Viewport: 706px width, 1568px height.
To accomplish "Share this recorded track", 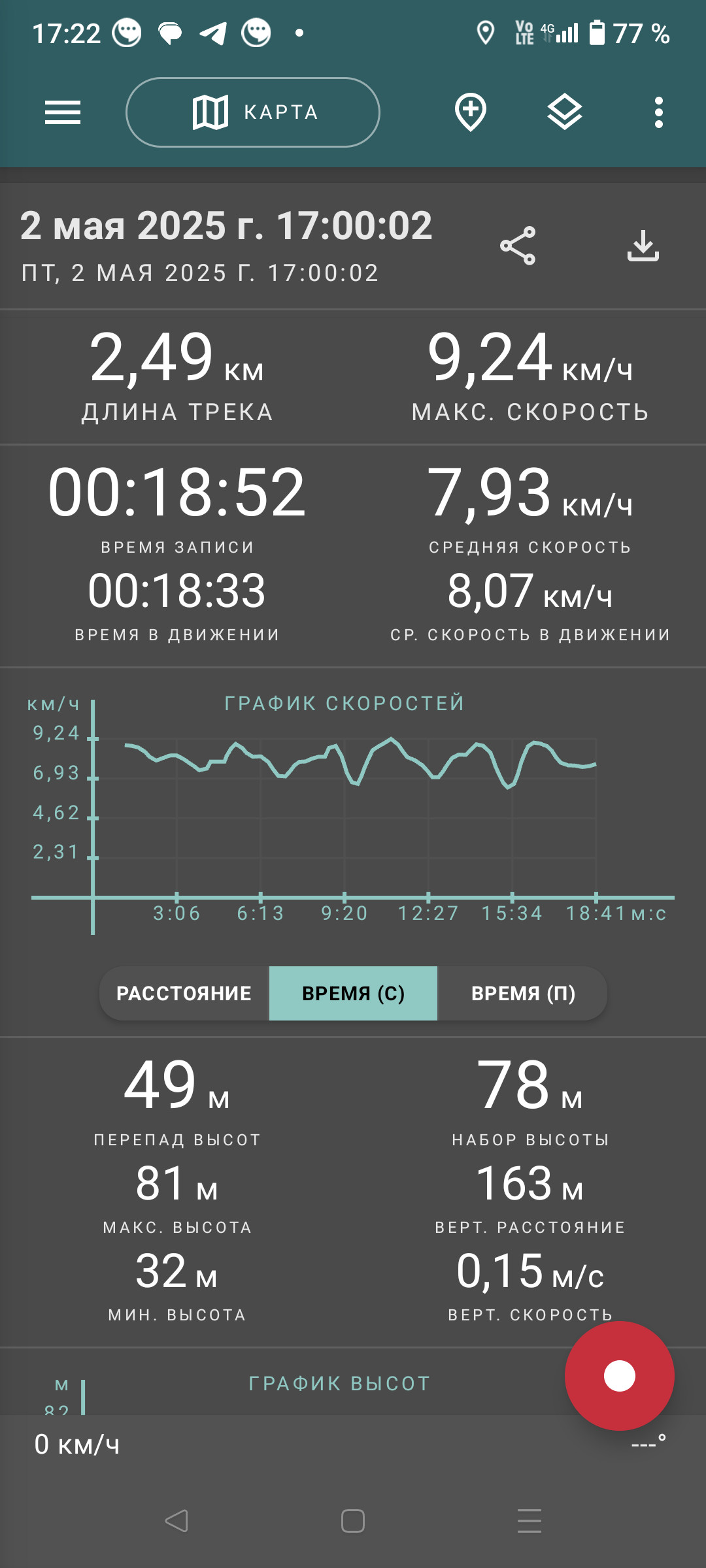I will tap(518, 246).
